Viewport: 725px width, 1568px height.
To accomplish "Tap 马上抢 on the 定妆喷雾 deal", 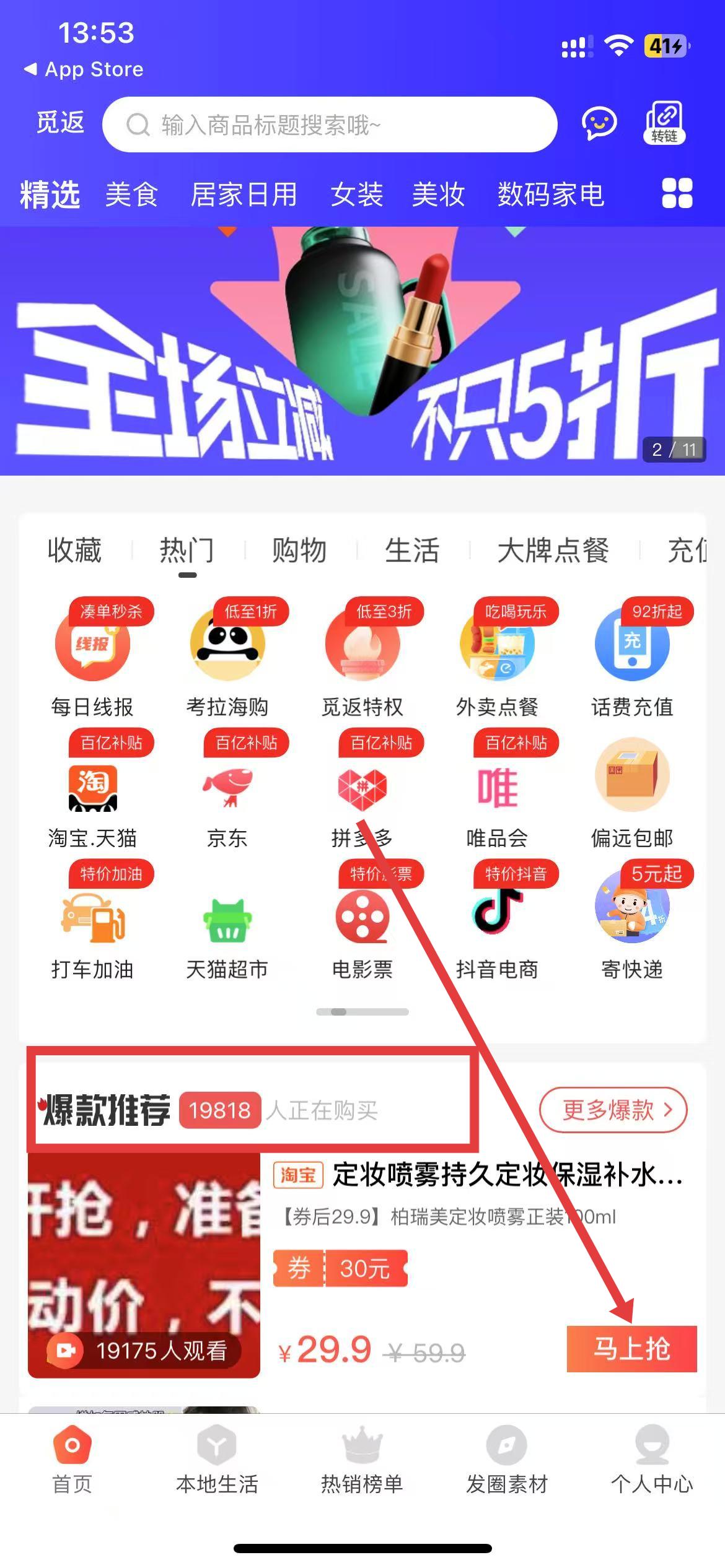I will (x=632, y=1349).
